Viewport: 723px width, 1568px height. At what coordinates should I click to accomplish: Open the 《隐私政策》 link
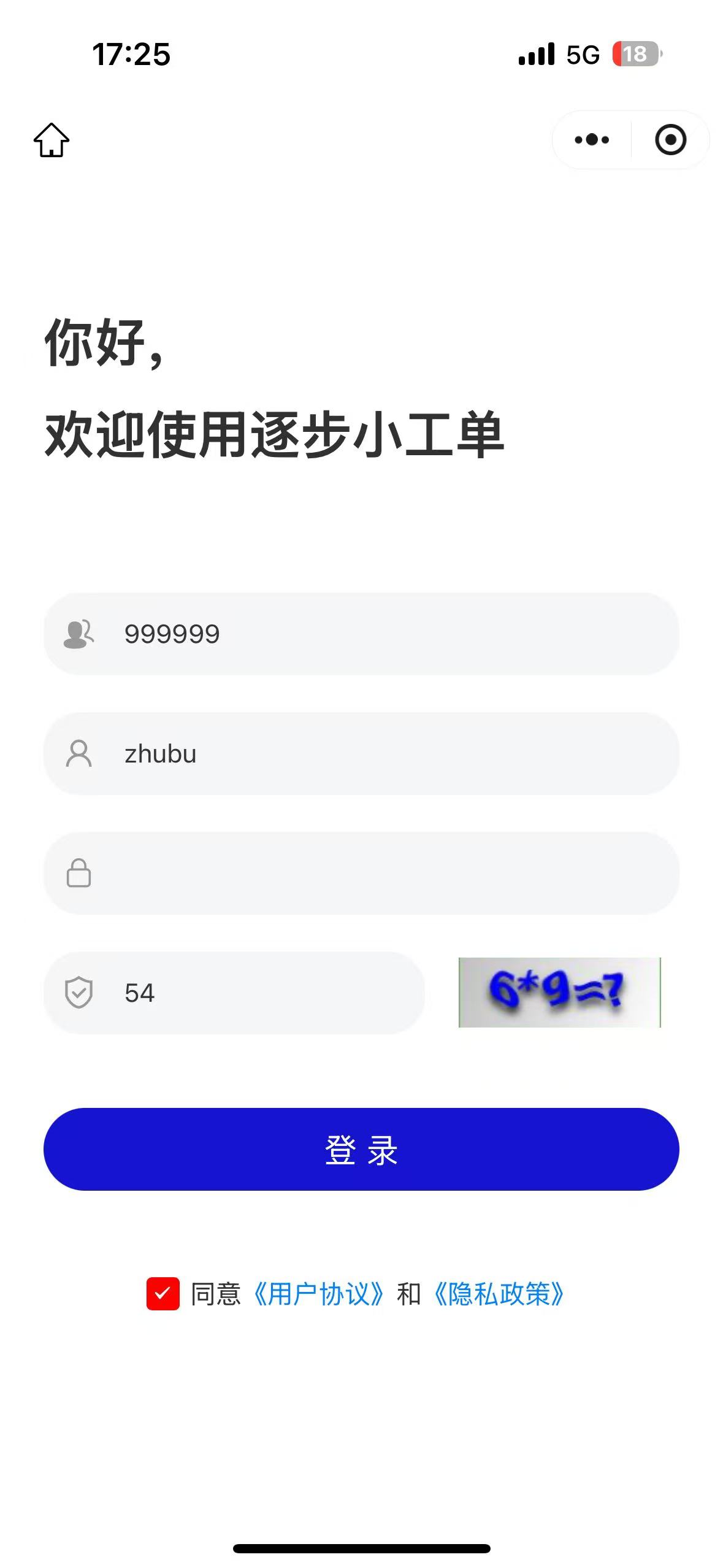point(499,1294)
